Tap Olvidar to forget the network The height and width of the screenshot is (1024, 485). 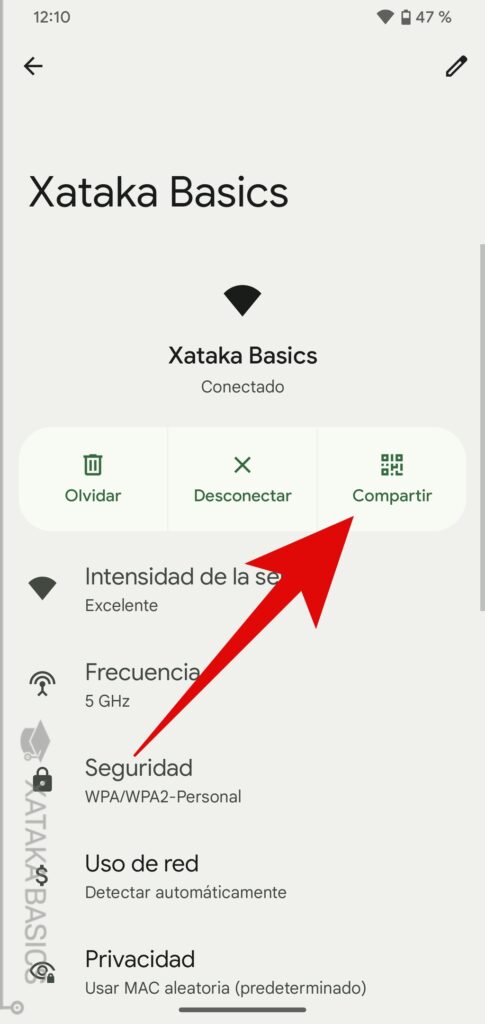[x=93, y=479]
